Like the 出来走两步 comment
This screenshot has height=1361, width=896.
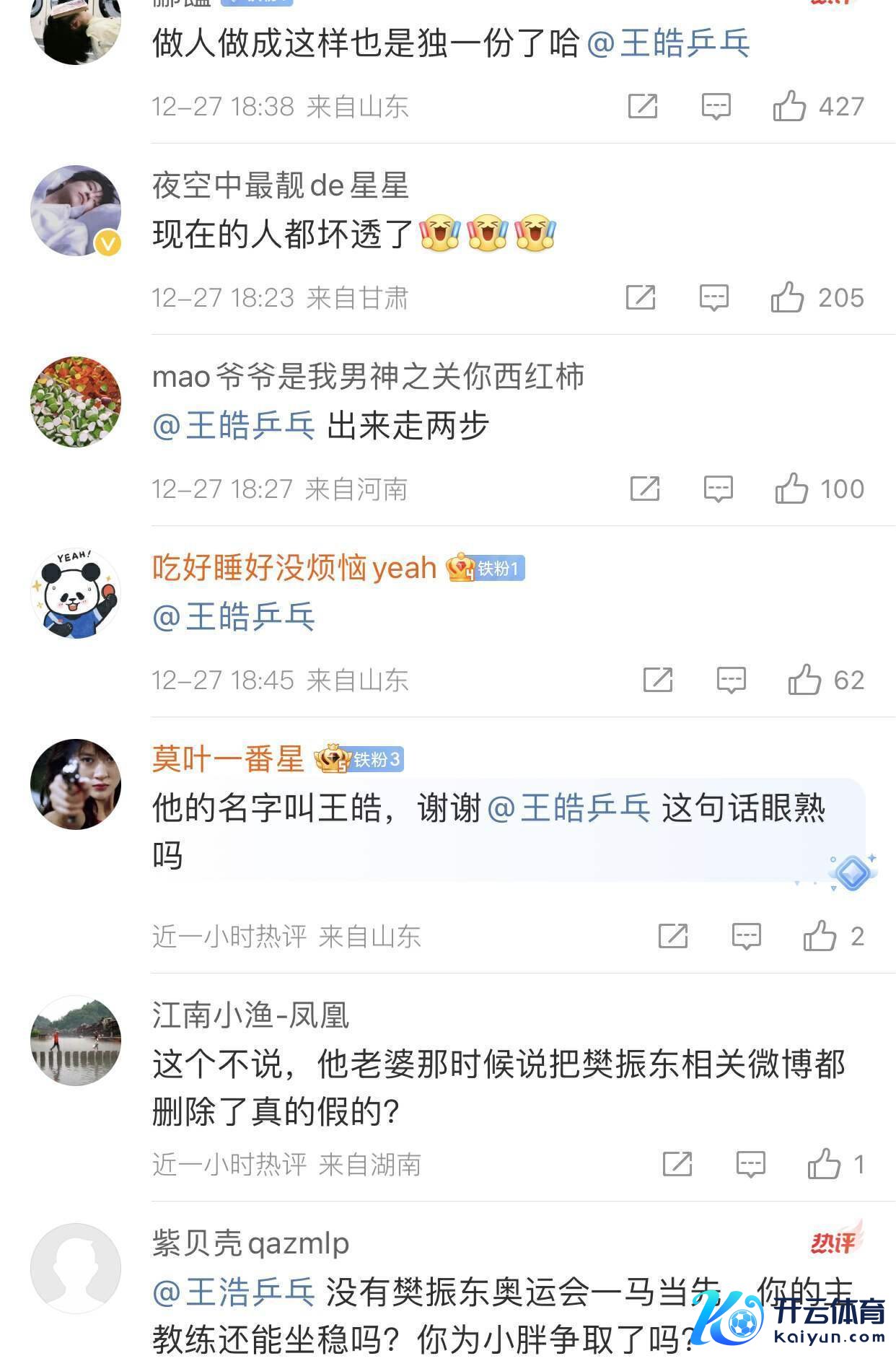tap(791, 489)
